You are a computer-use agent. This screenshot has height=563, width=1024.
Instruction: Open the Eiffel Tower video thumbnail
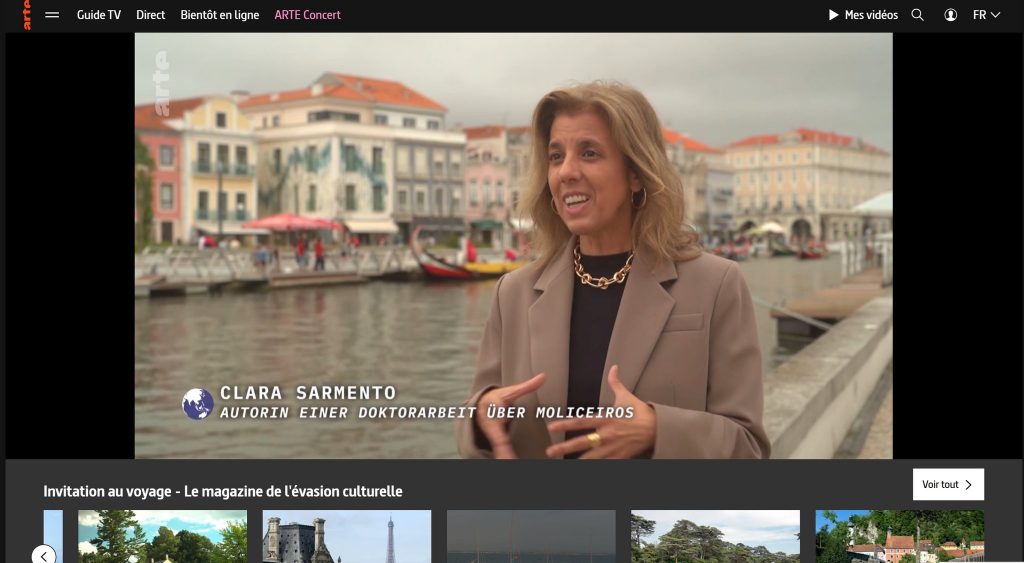pos(346,537)
